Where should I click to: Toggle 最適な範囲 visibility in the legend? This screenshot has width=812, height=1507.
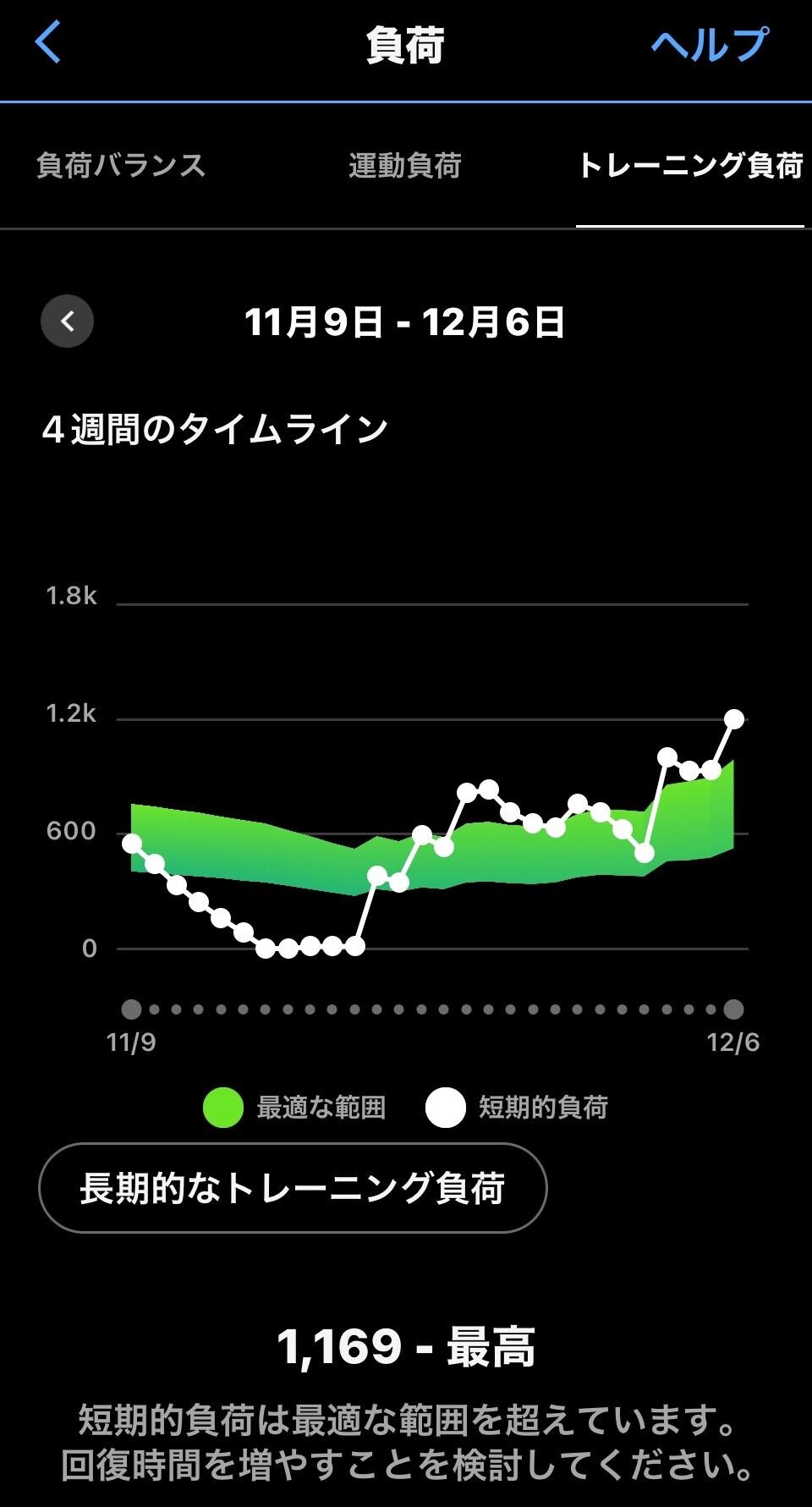222,1107
